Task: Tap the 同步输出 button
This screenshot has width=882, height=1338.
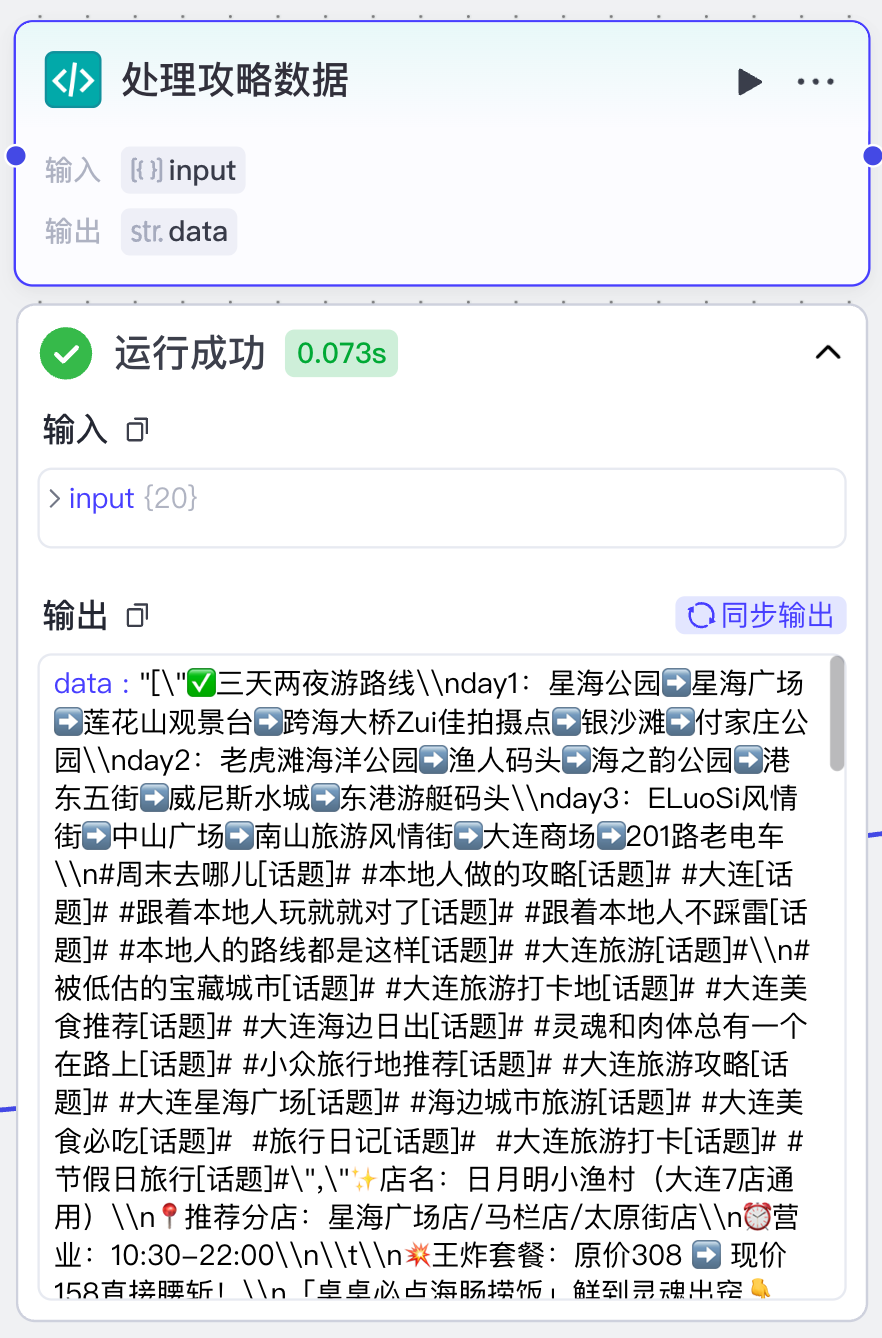Action: [x=761, y=615]
